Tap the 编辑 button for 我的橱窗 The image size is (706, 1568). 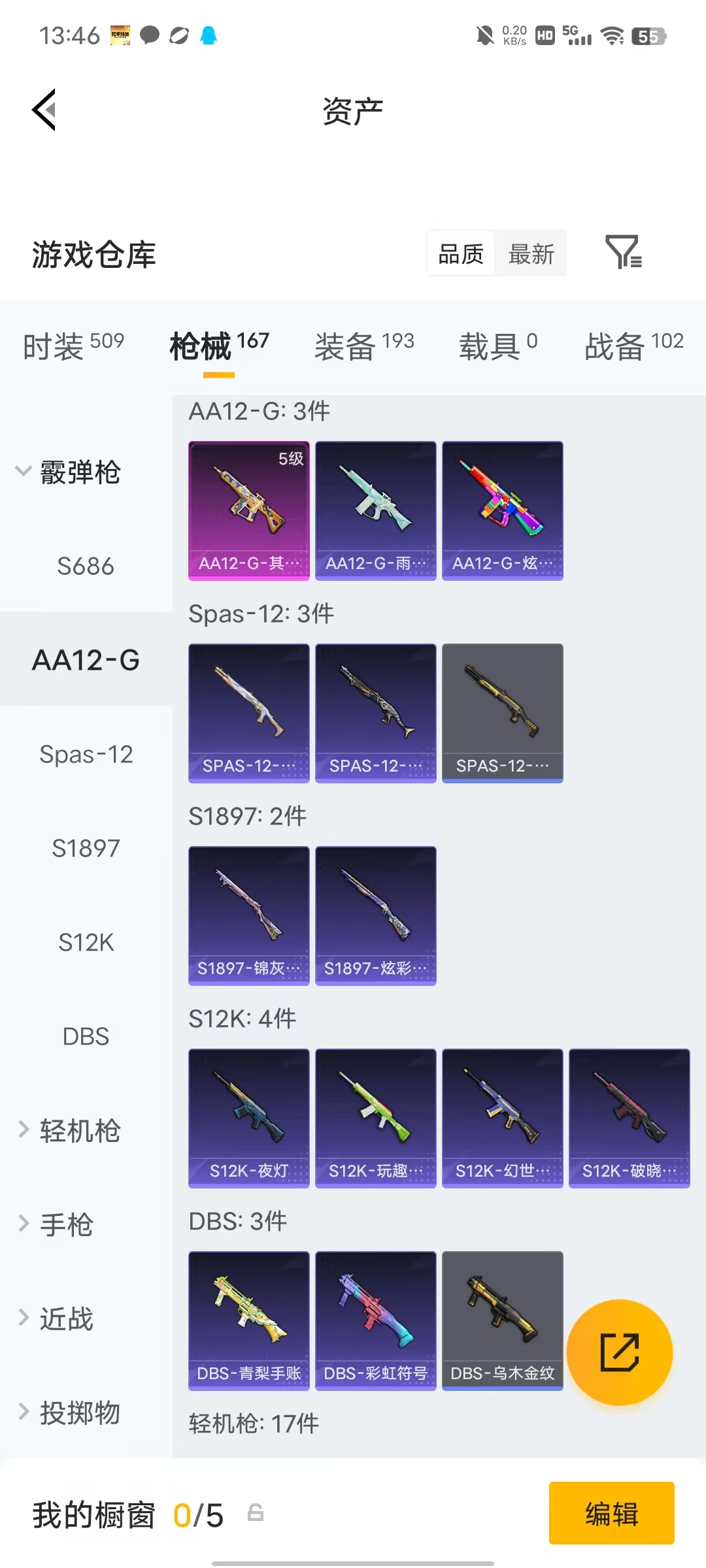click(x=612, y=1513)
